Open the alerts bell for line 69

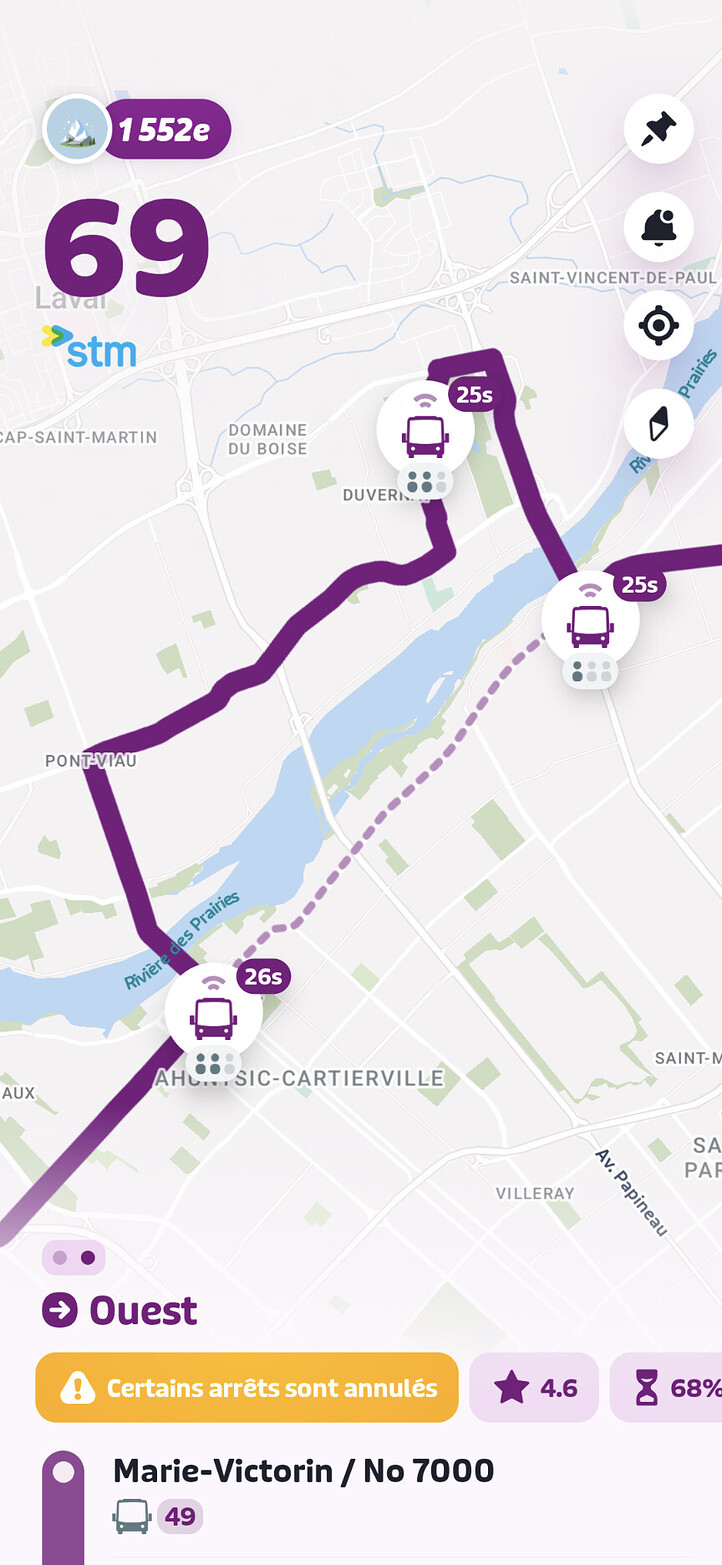click(x=659, y=227)
